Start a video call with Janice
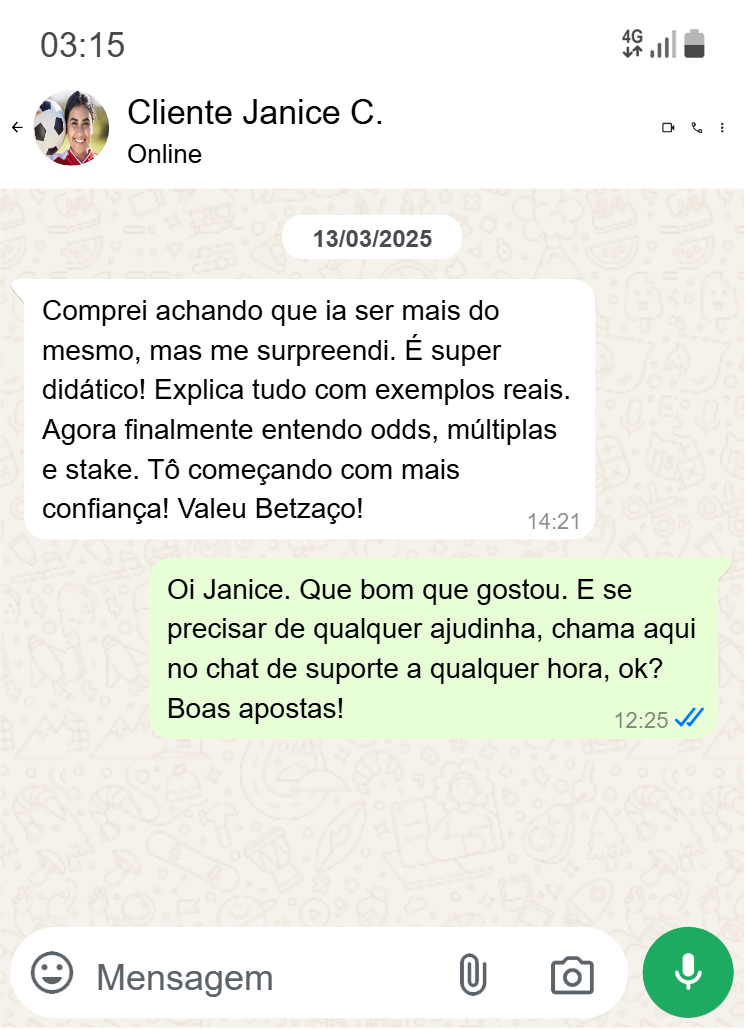The height and width of the screenshot is (1030, 746). tap(668, 128)
